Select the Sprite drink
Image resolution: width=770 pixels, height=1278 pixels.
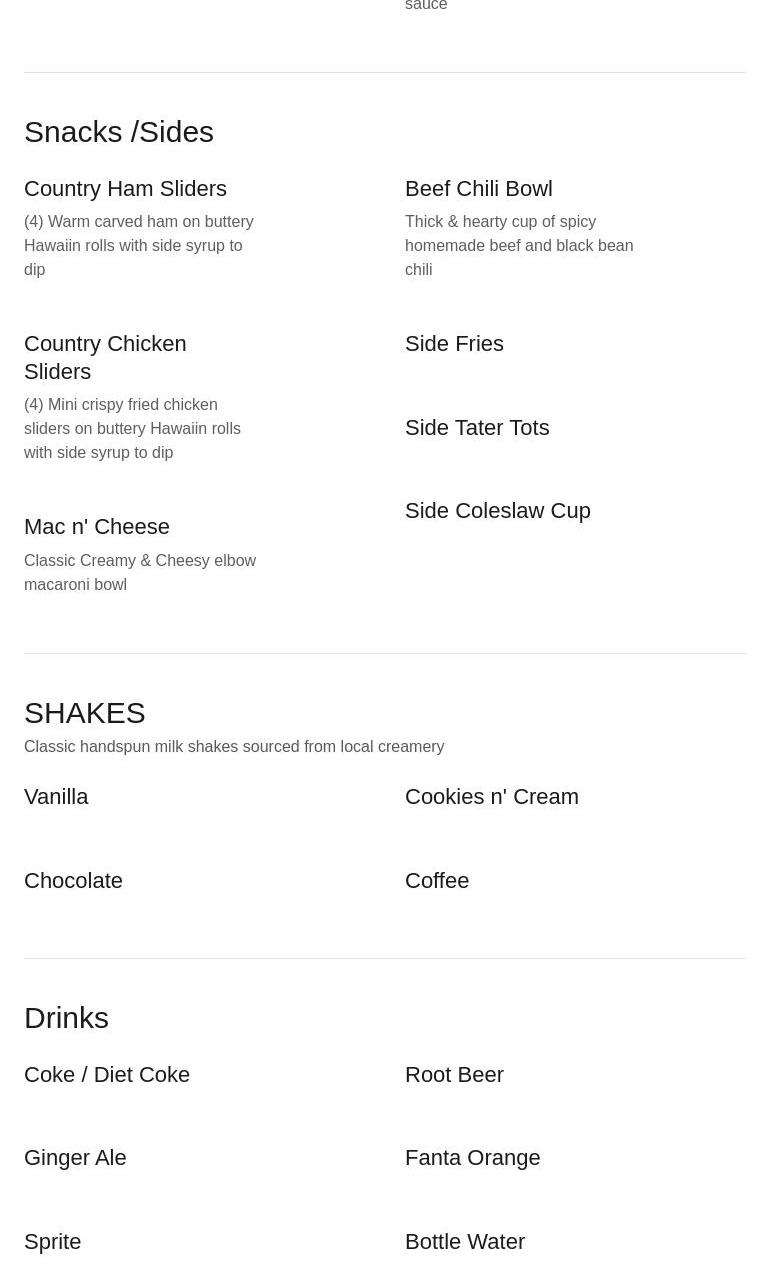(52, 1242)
